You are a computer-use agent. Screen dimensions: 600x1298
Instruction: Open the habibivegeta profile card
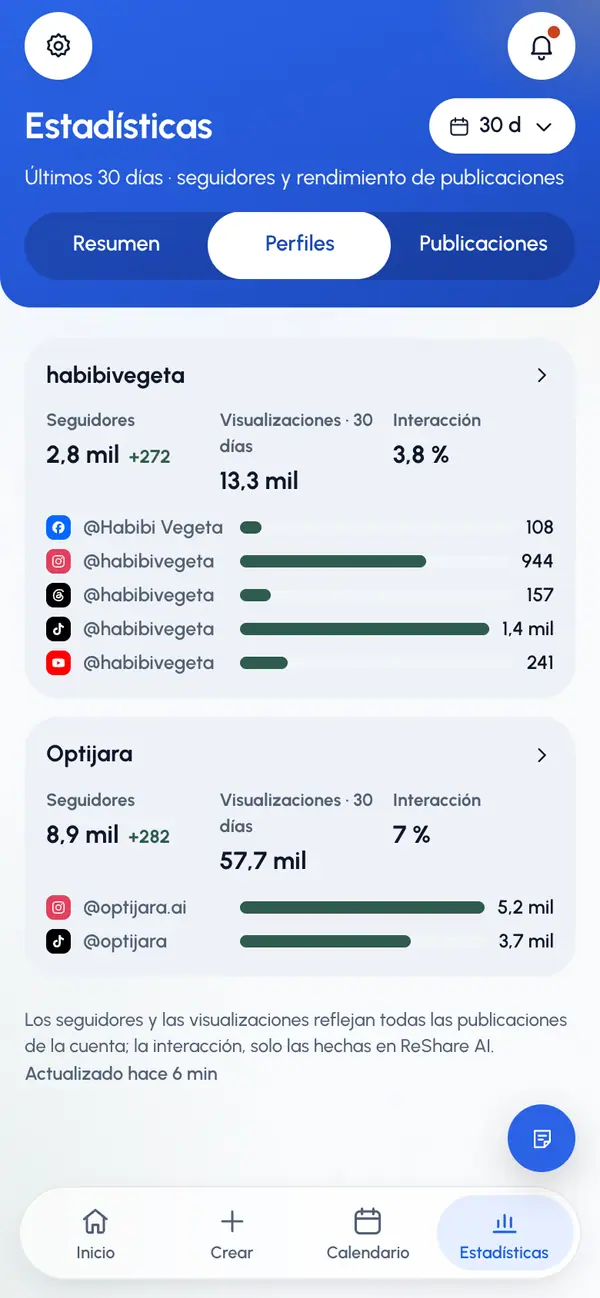[x=299, y=518]
